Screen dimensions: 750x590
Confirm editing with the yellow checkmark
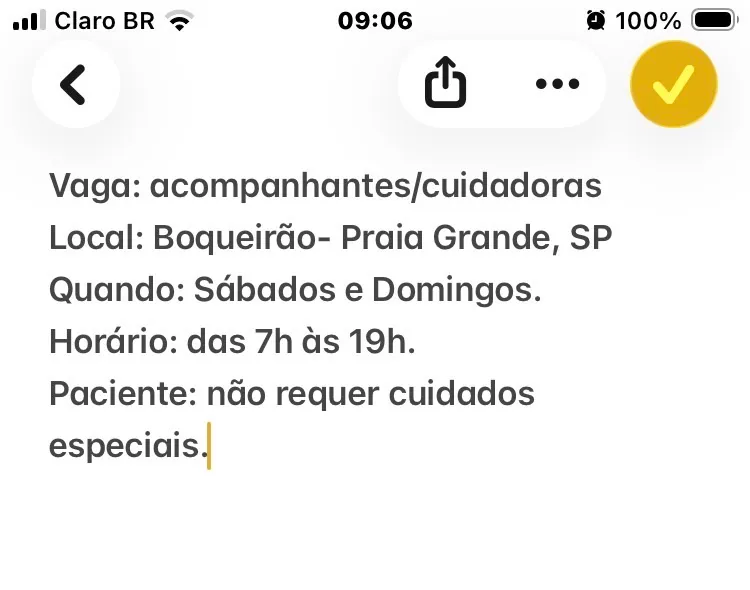(673, 84)
